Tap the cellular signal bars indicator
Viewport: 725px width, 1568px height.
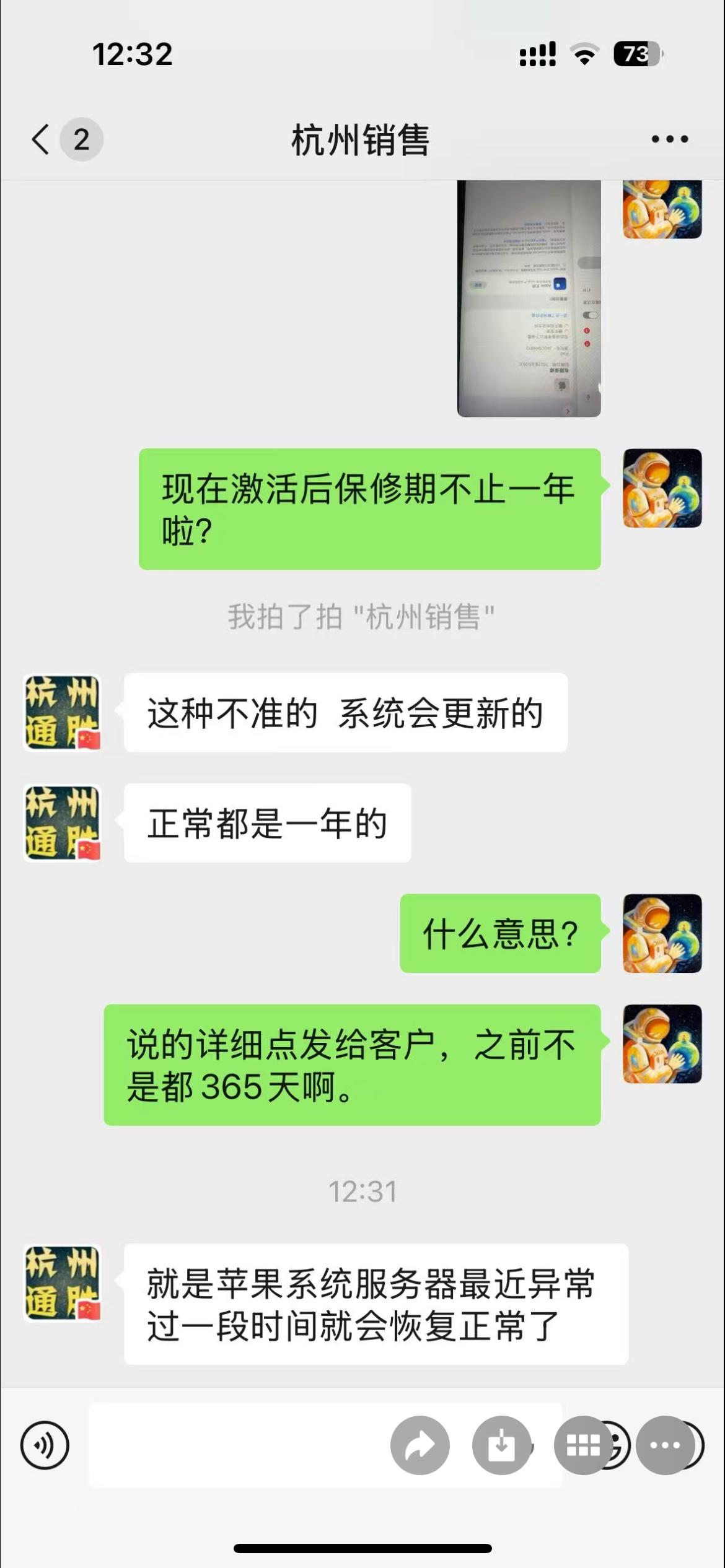point(538,54)
